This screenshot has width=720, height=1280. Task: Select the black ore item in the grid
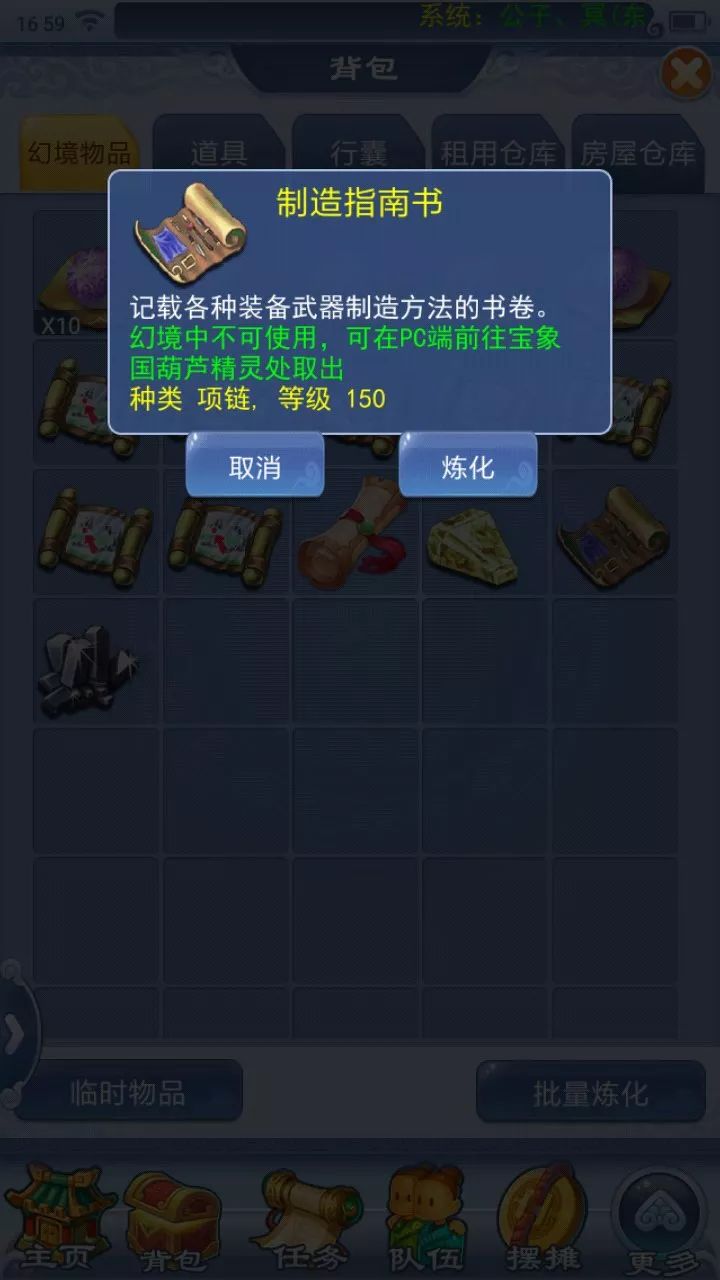click(x=88, y=664)
